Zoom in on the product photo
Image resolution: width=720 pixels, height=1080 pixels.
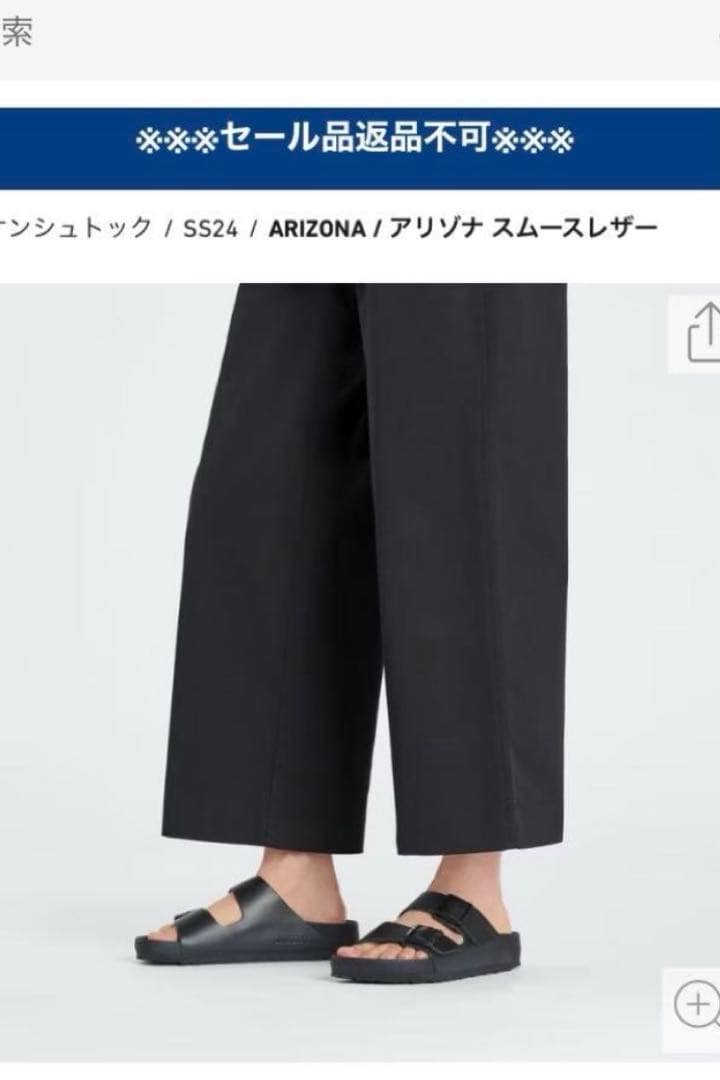[x=699, y=1003]
